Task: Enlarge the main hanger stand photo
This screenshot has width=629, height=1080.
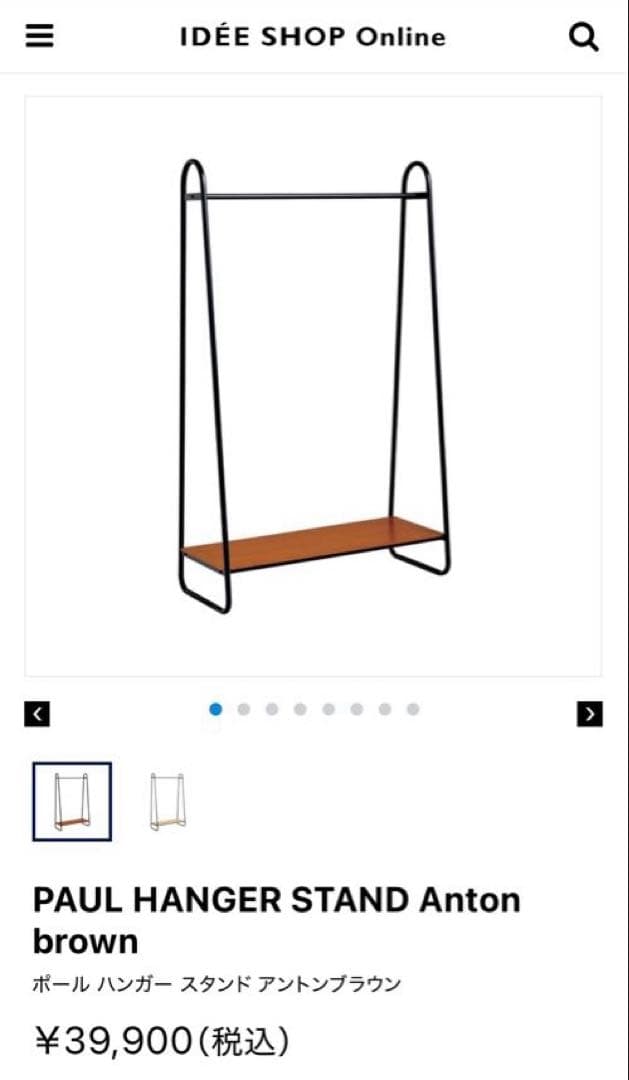Action: point(314,386)
